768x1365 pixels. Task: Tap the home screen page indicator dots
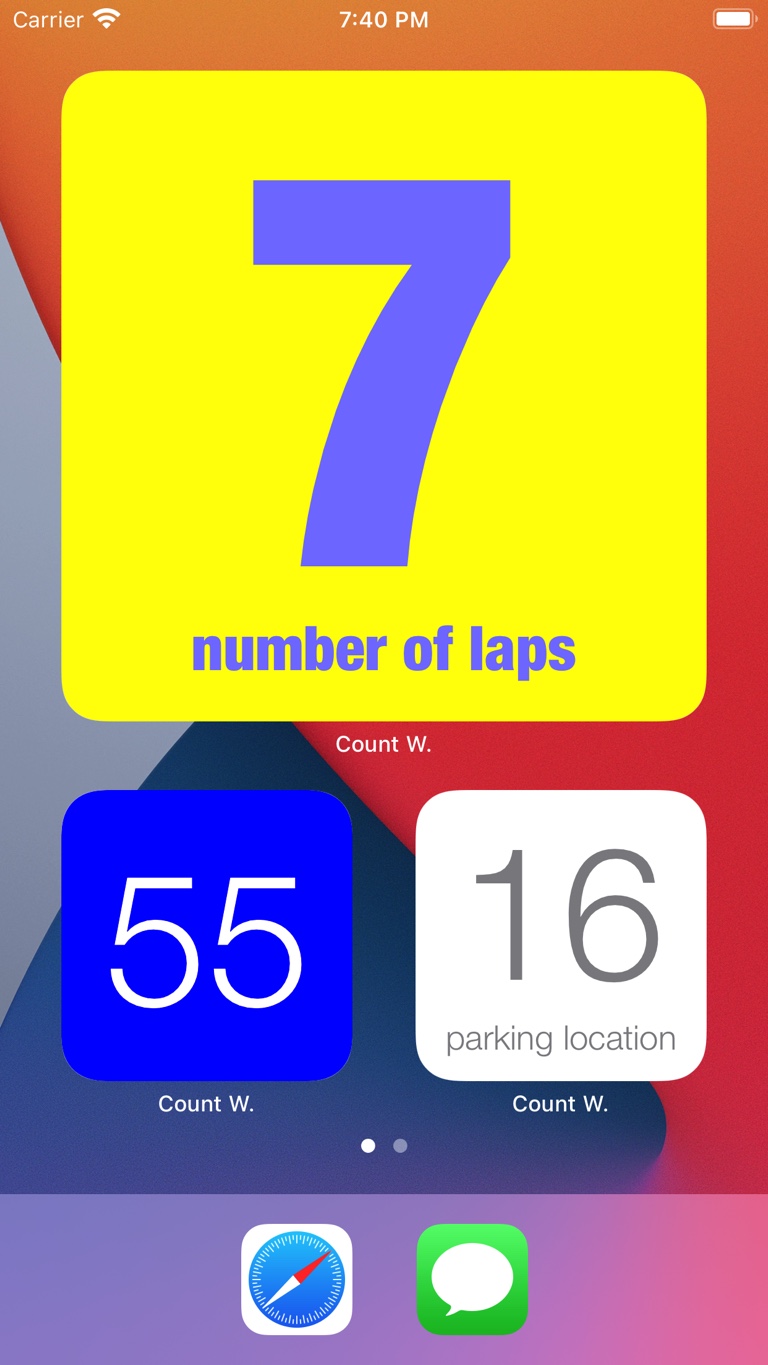(384, 1146)
